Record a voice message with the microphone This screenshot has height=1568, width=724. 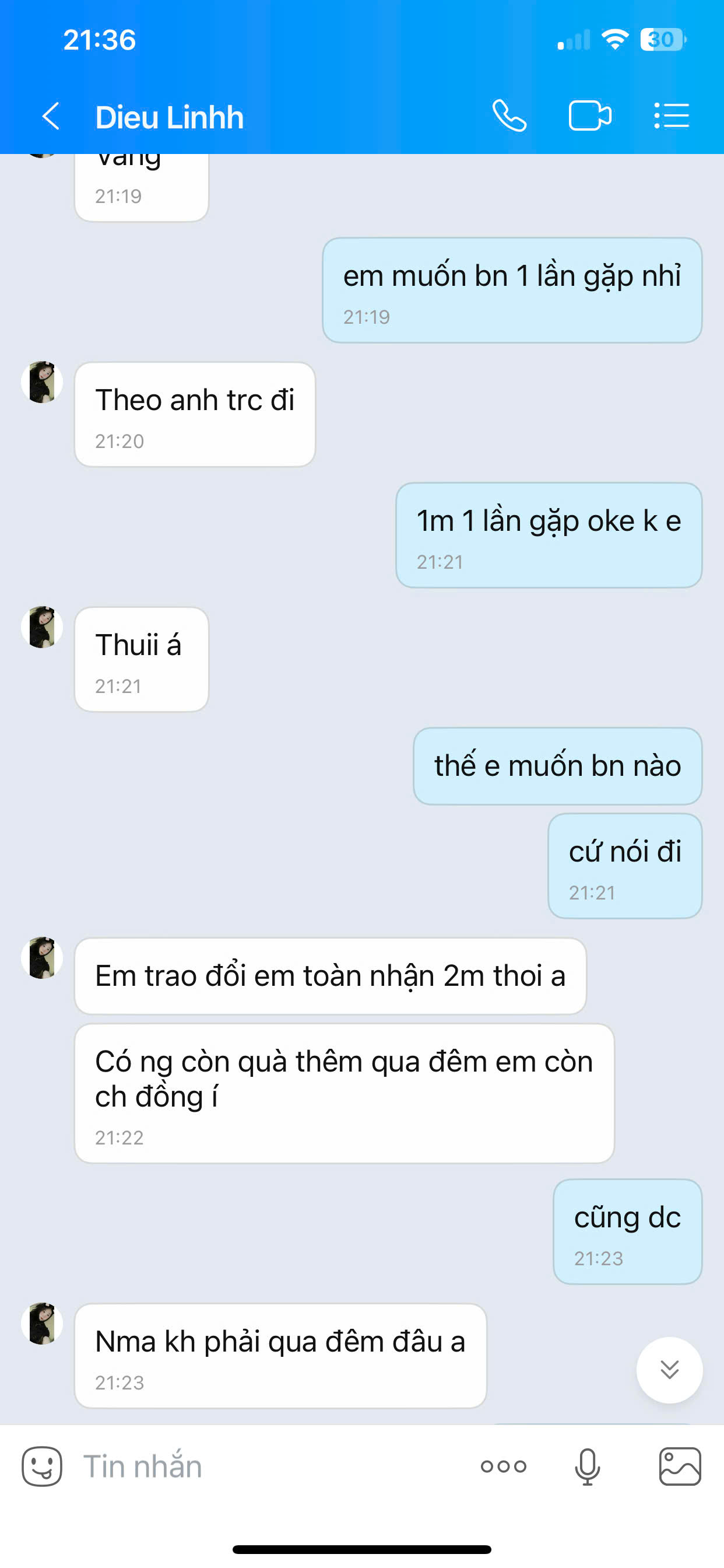coord(587,1466)
